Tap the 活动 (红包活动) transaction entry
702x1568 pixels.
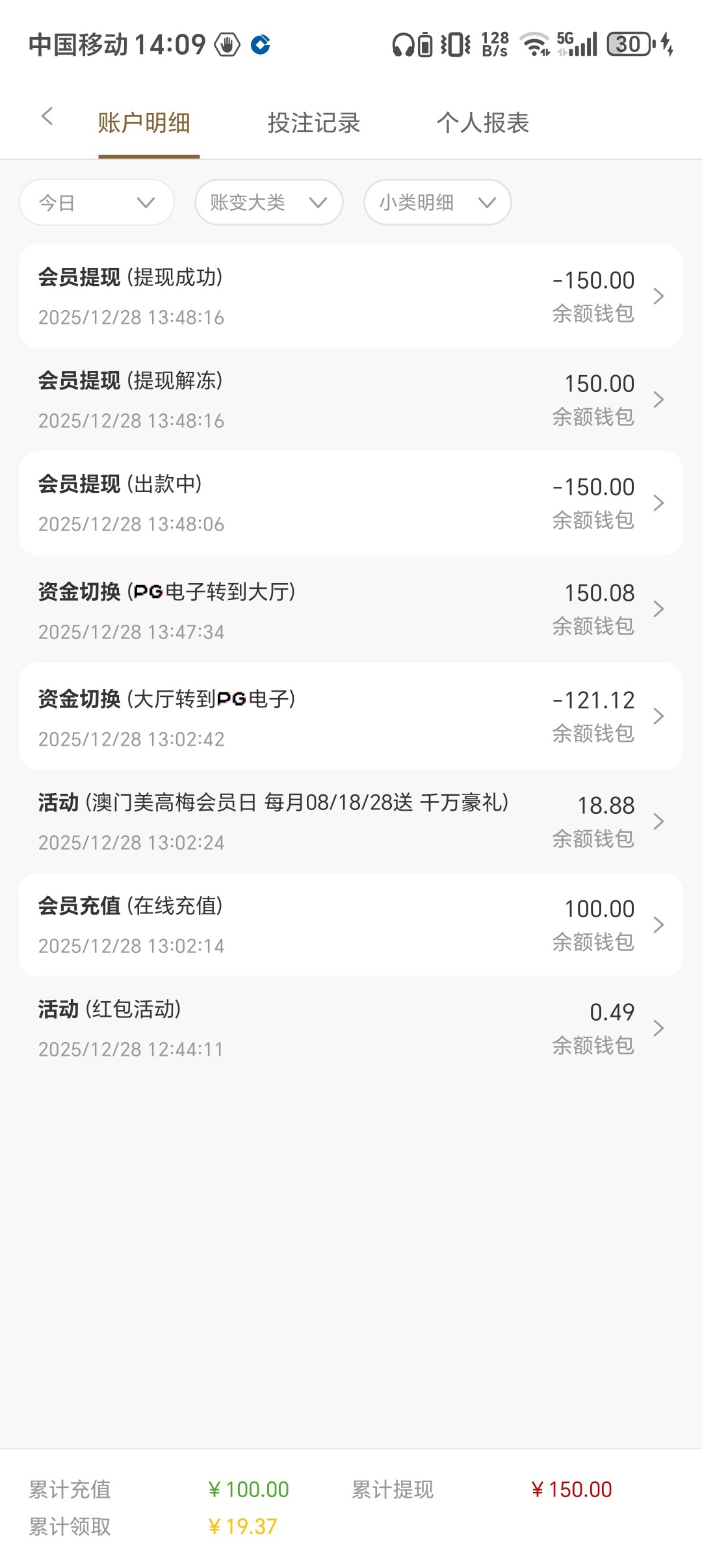pyautogui.click(x=325, y=1029)
